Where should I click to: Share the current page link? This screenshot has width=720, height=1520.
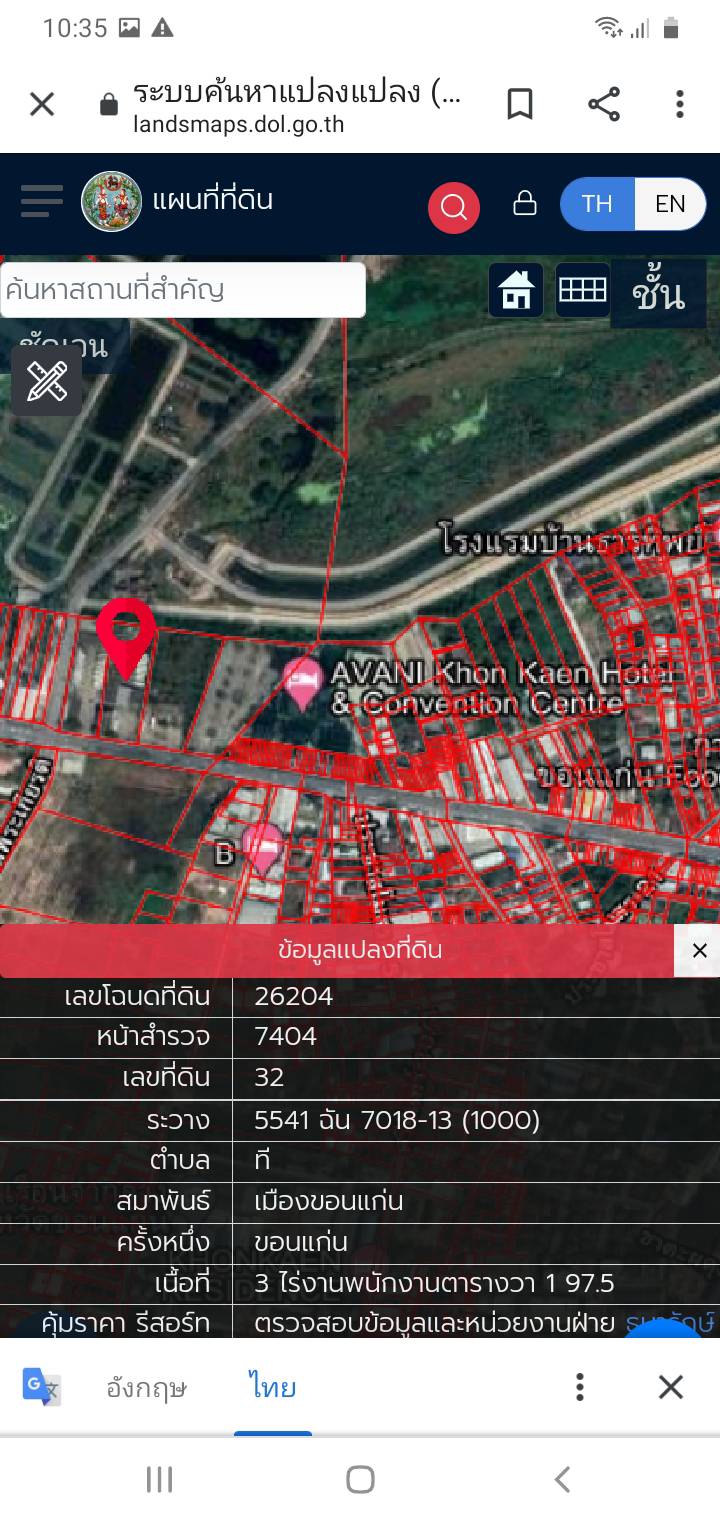(x=603, y=104)
